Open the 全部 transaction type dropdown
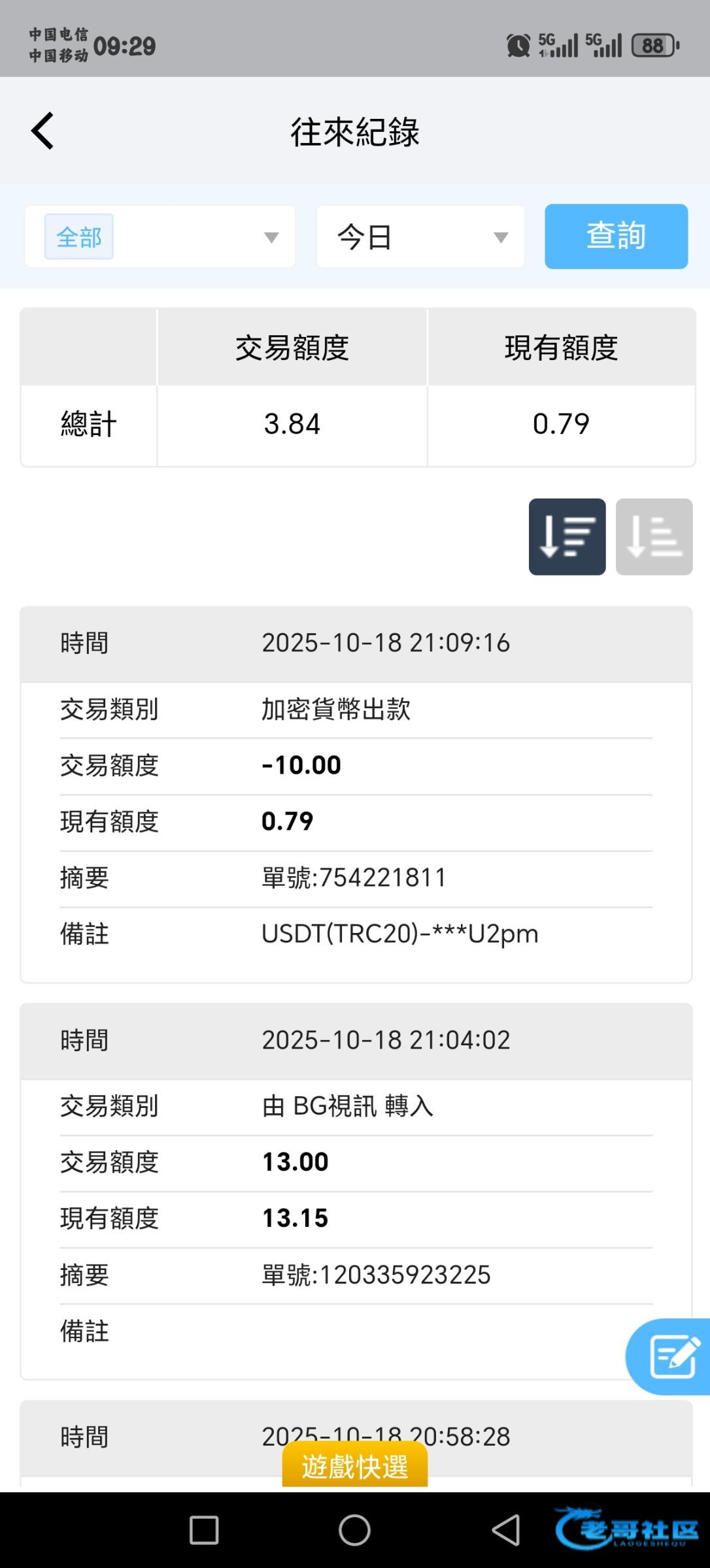Image resolution: width=710 pixels, height=1568 pixels. point(160,237)
